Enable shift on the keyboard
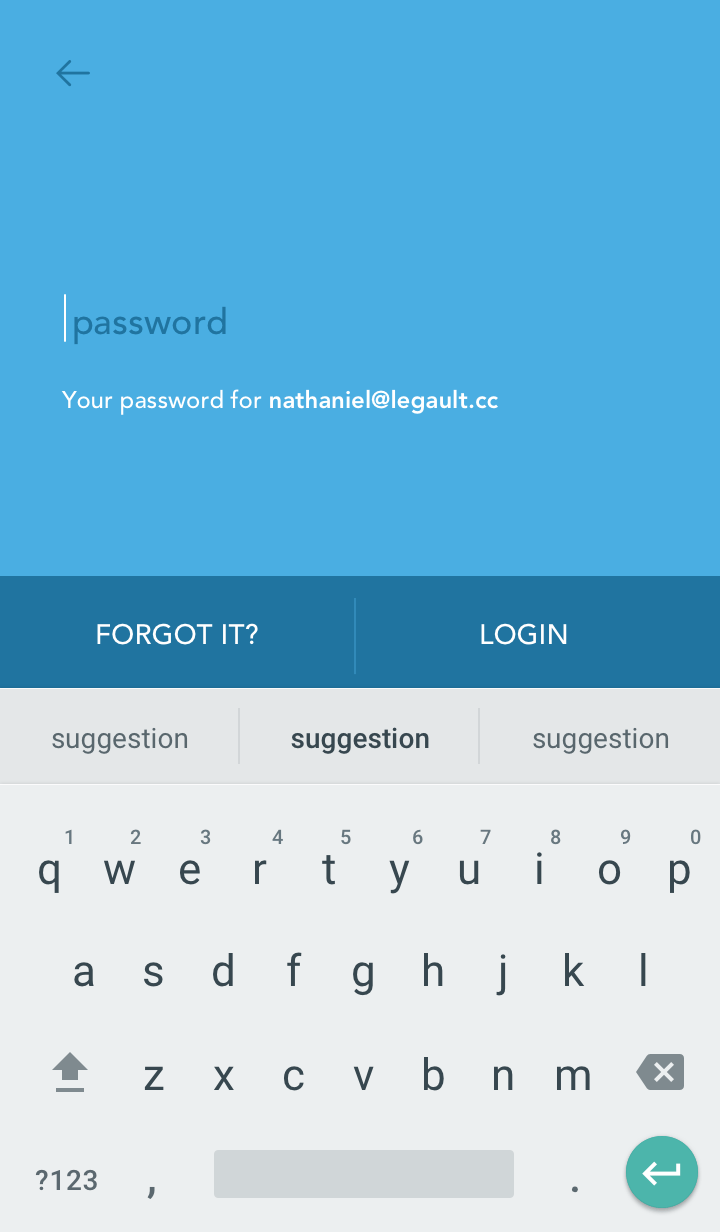The height and width of the screenshot is (1232, 720). [x=70, y=1073]
